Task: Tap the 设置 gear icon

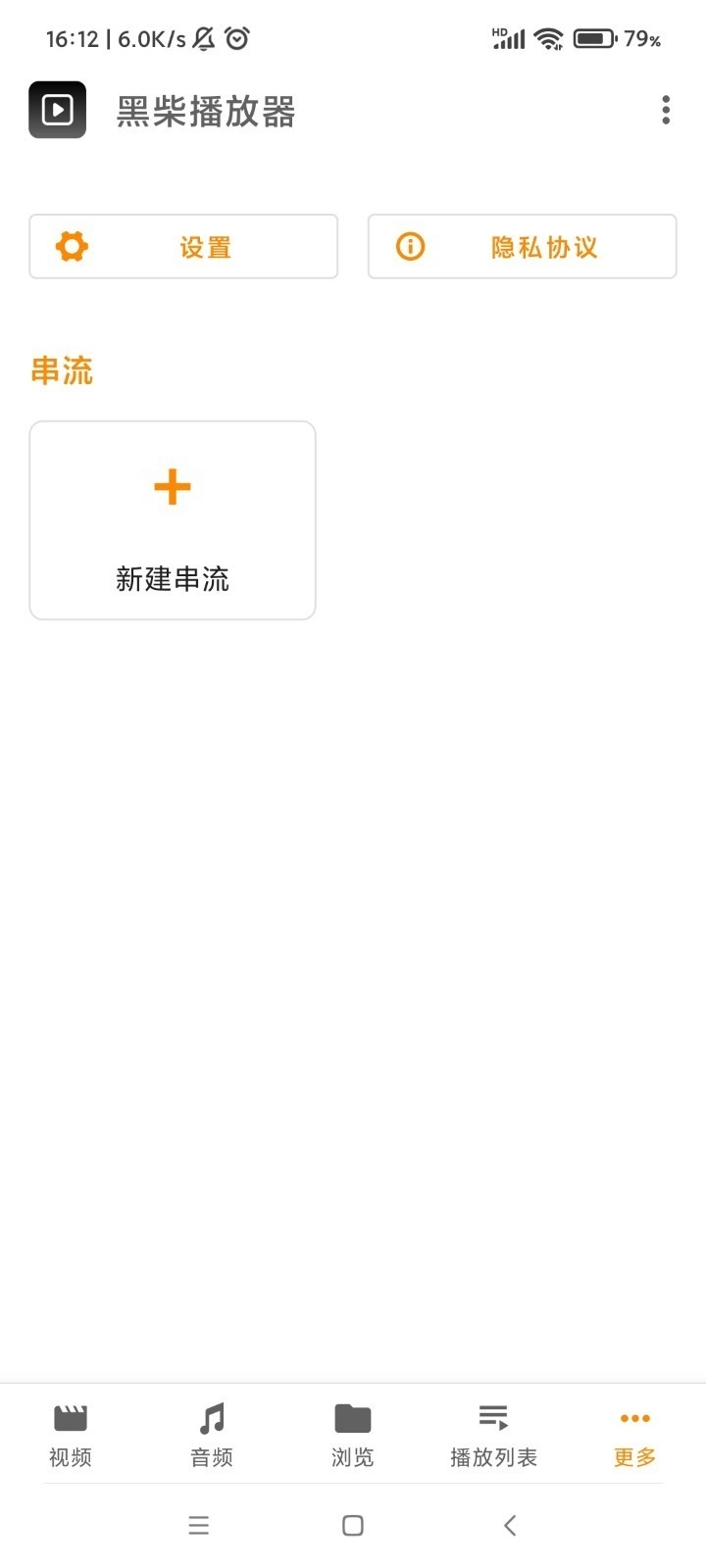Action: pos(71,246)
